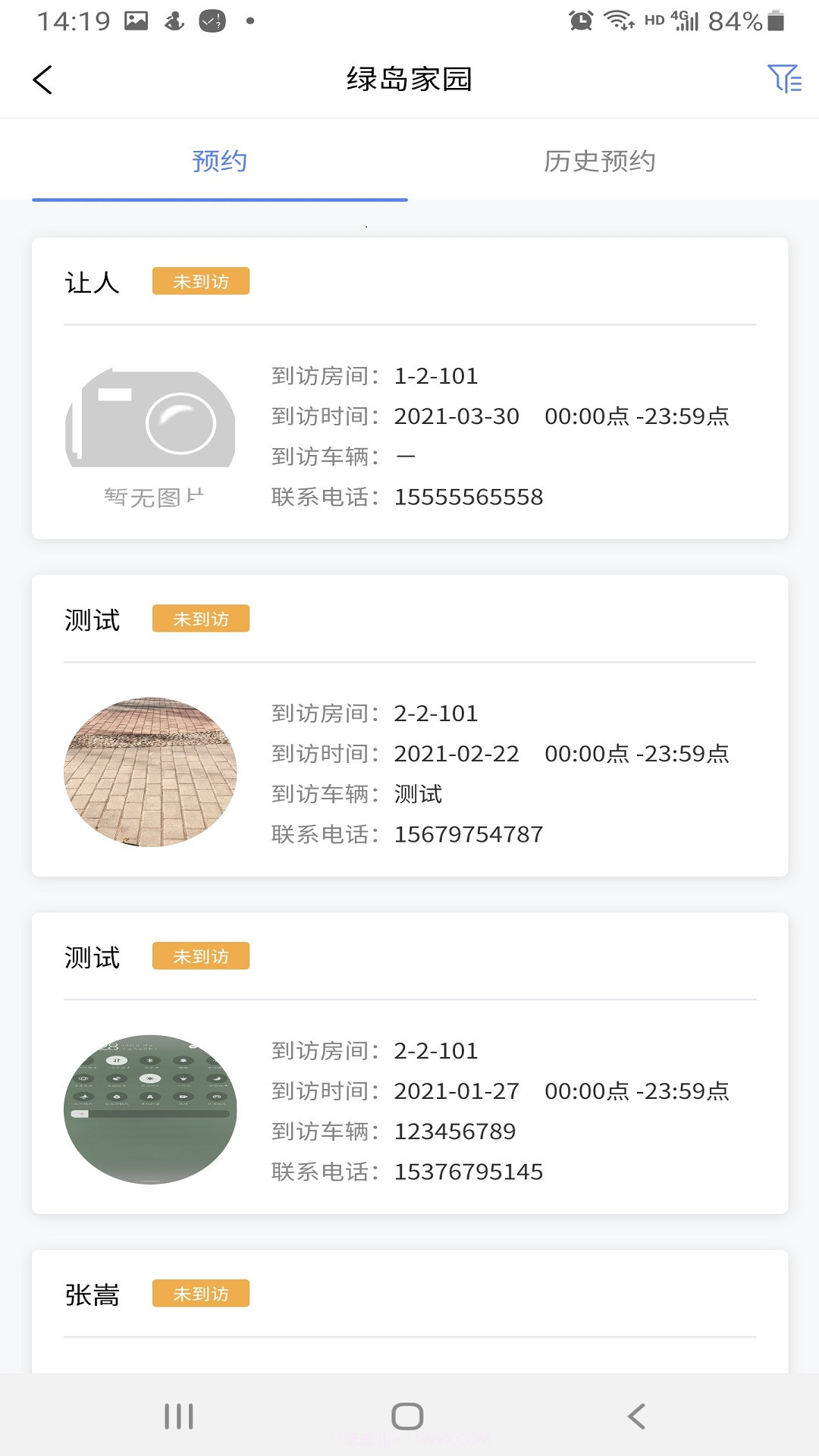
Task: Tap the 未到访 badge next to 让人
Action: [200, 281]
